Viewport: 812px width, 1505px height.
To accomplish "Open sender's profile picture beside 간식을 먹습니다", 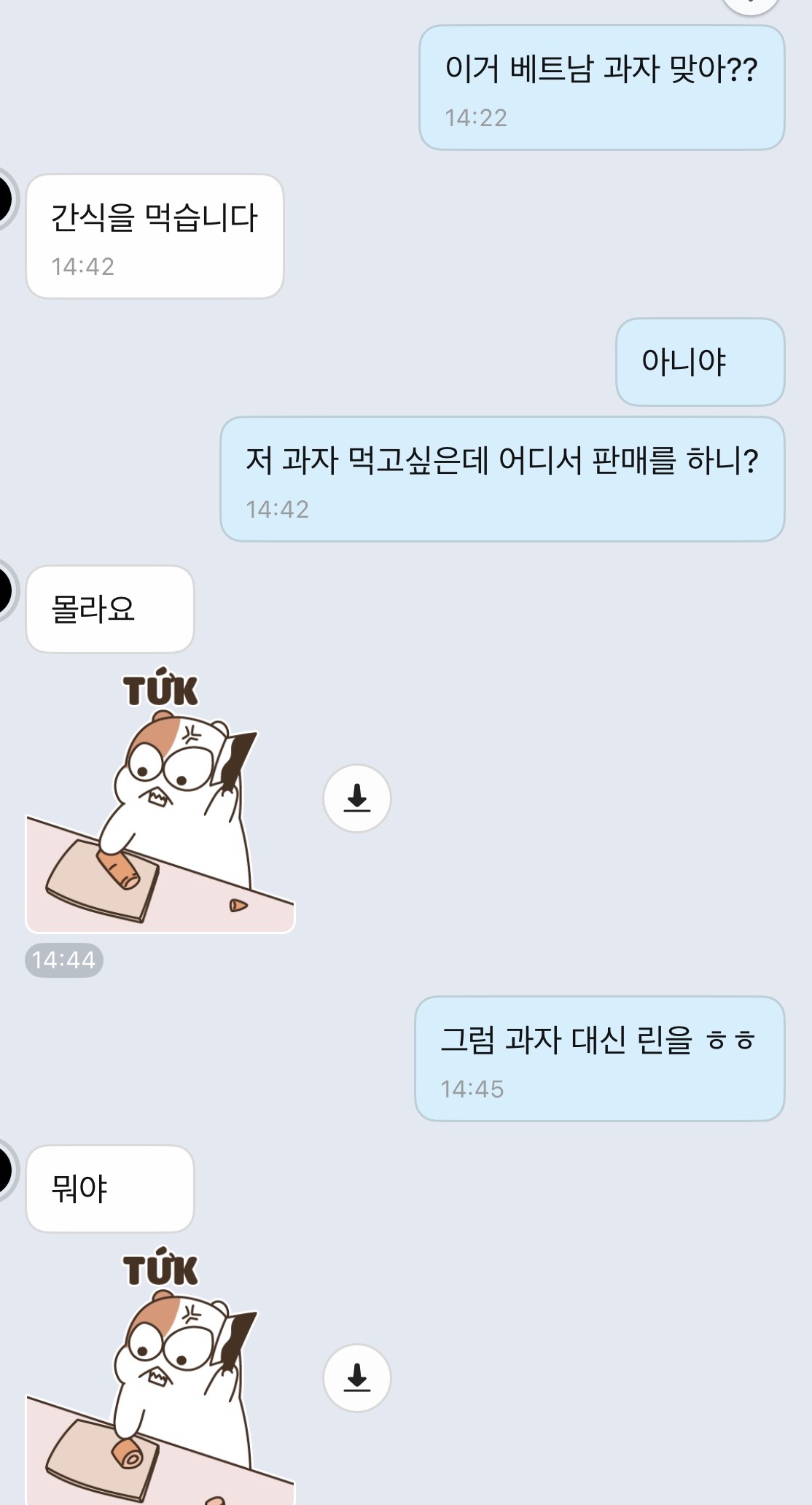I will click(4, 199).
